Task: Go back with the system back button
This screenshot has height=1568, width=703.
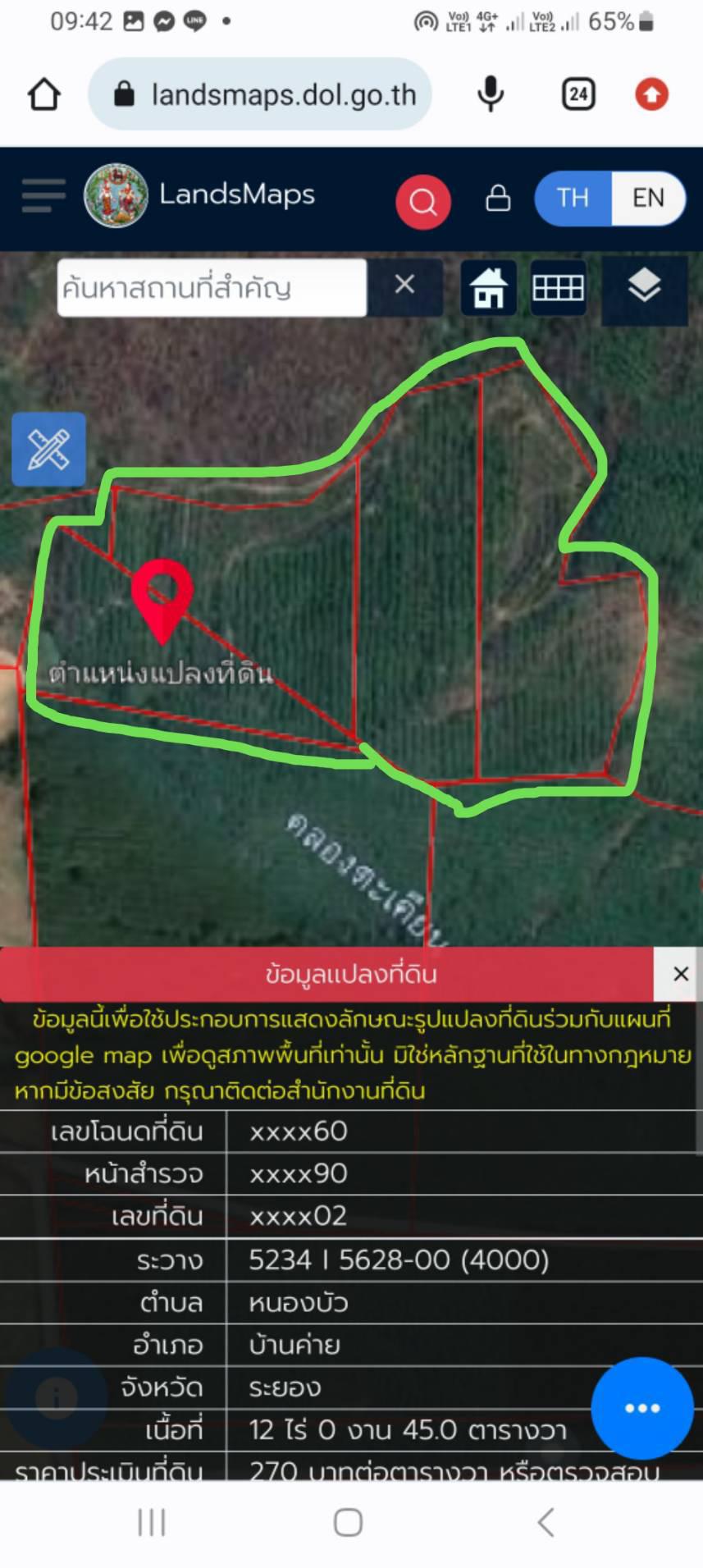Action: click(x=546, y=1522)
